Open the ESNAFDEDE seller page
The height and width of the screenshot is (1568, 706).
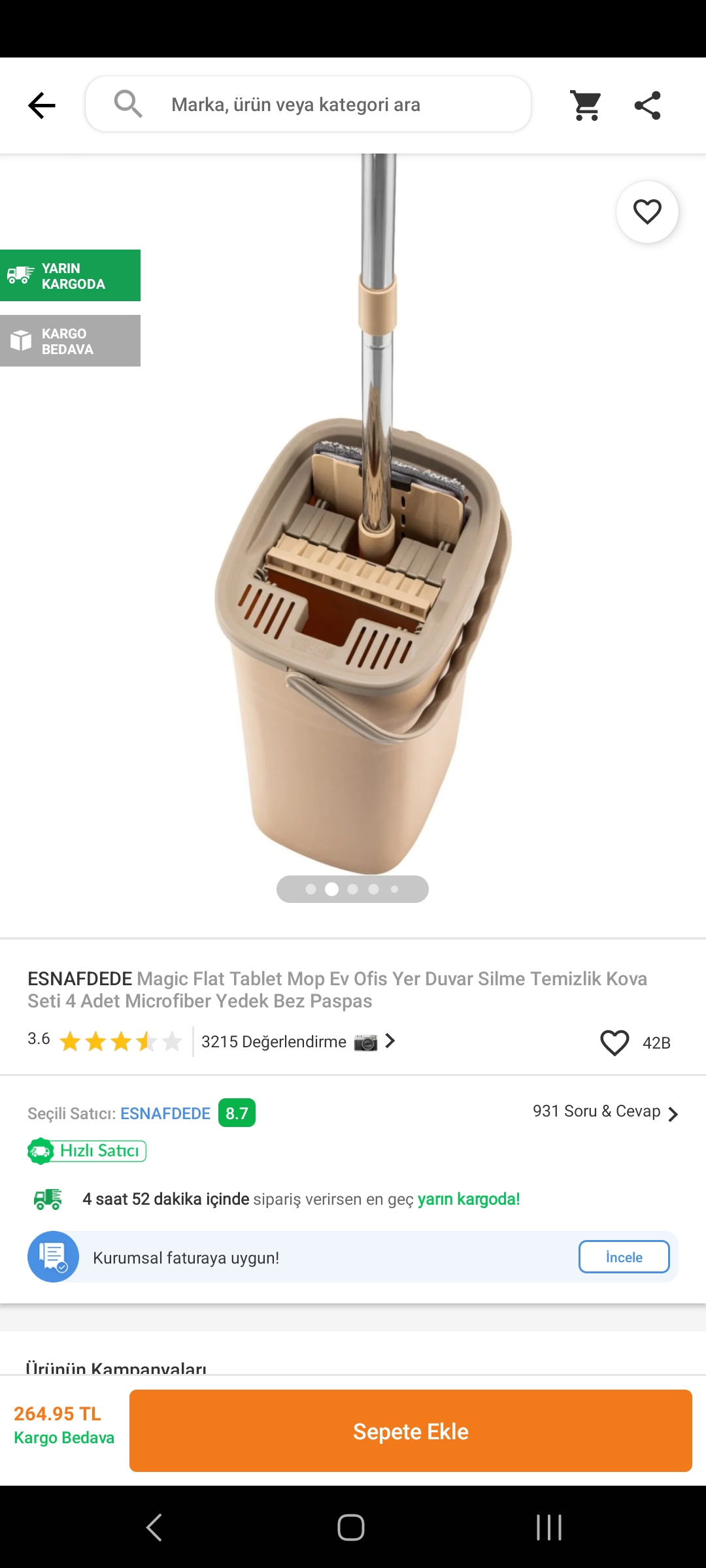pos(165,1113)
